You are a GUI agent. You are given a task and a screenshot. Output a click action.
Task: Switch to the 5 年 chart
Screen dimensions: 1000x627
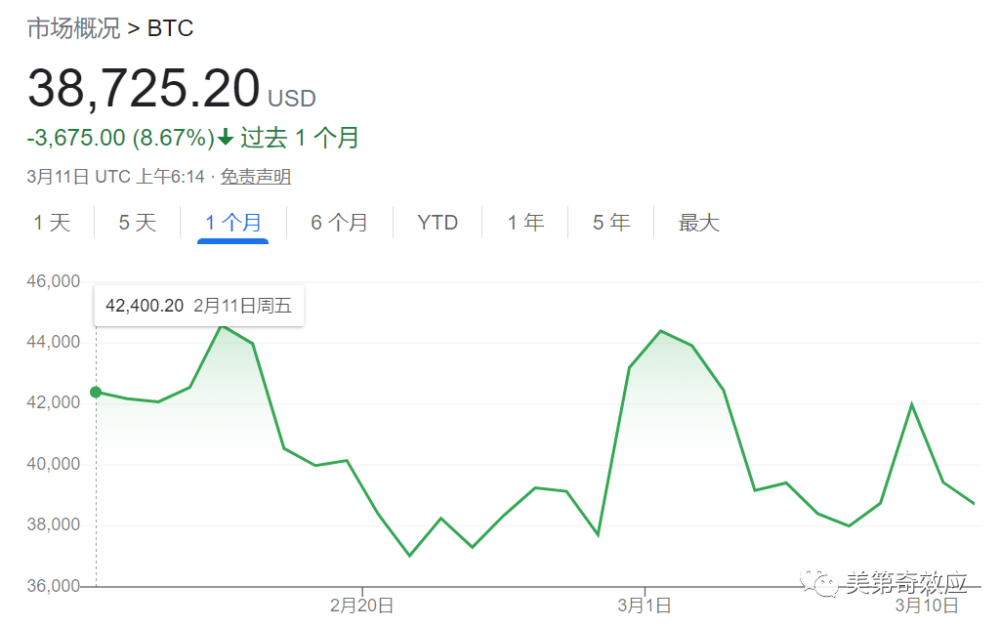click(611, 222)
